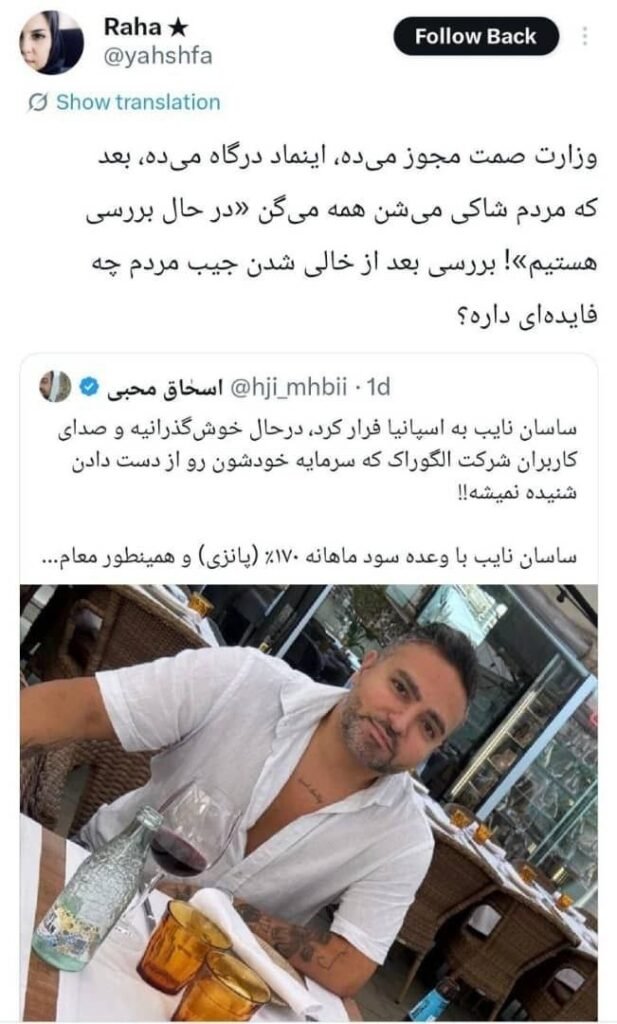Open the photo in the quoted post

coord(309,800)
